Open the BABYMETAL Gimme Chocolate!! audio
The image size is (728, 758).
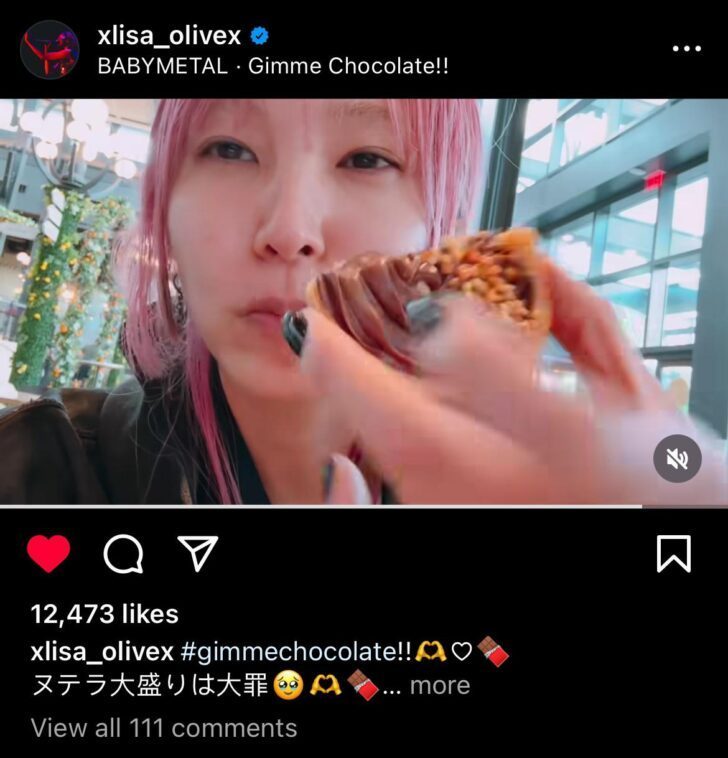[x=271, y=68]
